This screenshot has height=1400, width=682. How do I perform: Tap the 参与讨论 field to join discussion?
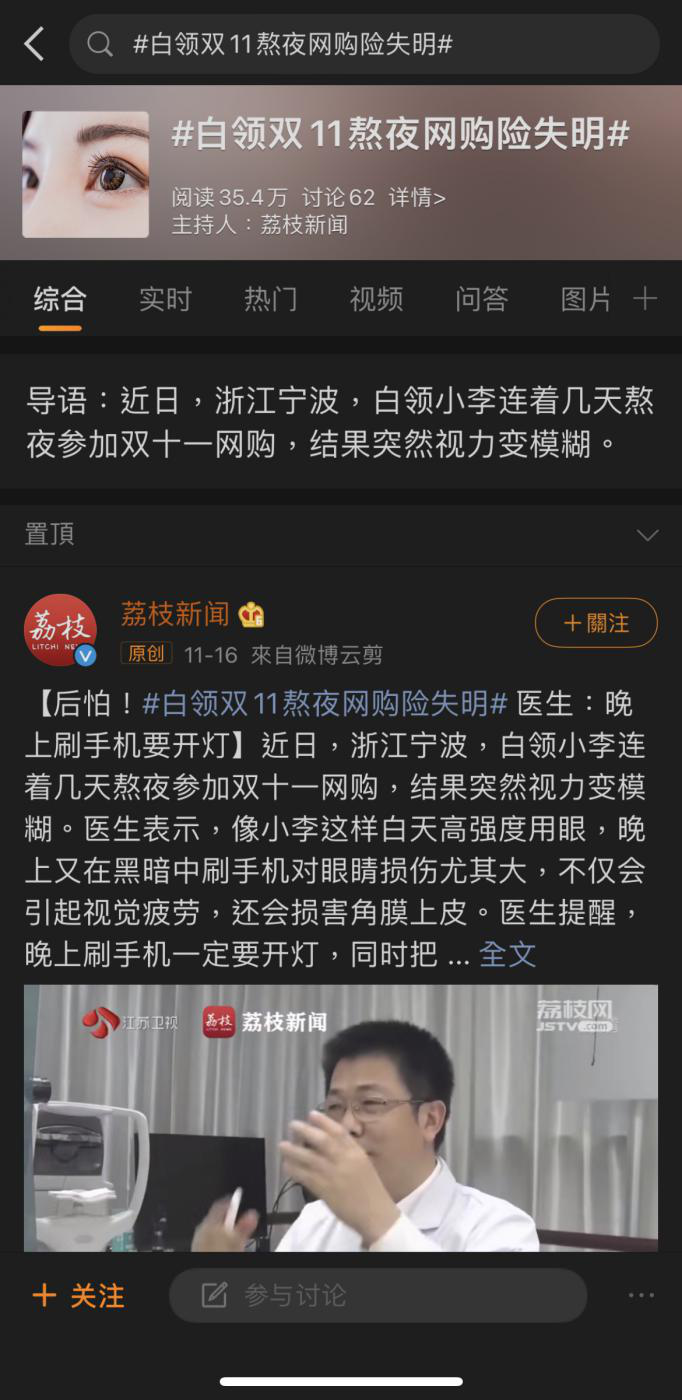pyautogui.click(x=377, y=1296)
